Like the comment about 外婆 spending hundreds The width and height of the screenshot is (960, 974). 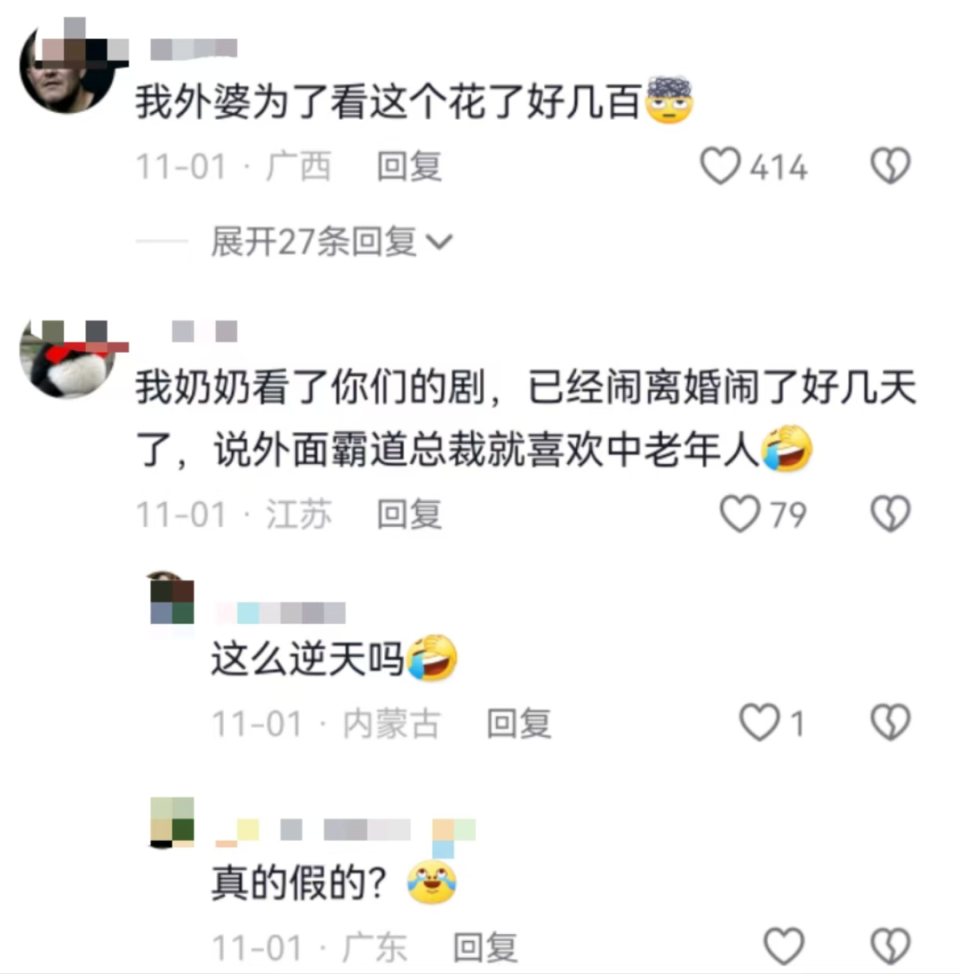pos(720,166)
